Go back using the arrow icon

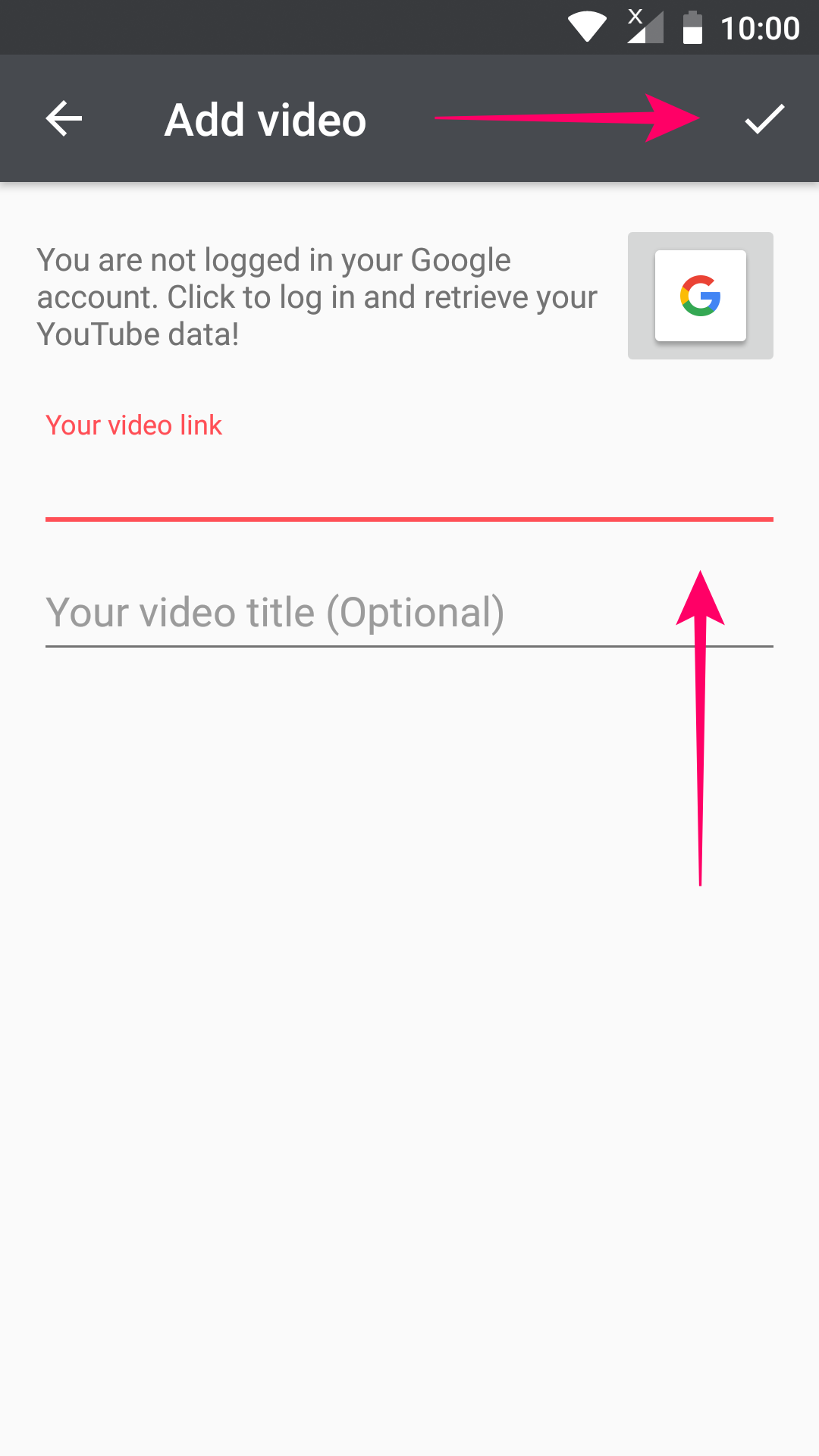tap(64, 119)
